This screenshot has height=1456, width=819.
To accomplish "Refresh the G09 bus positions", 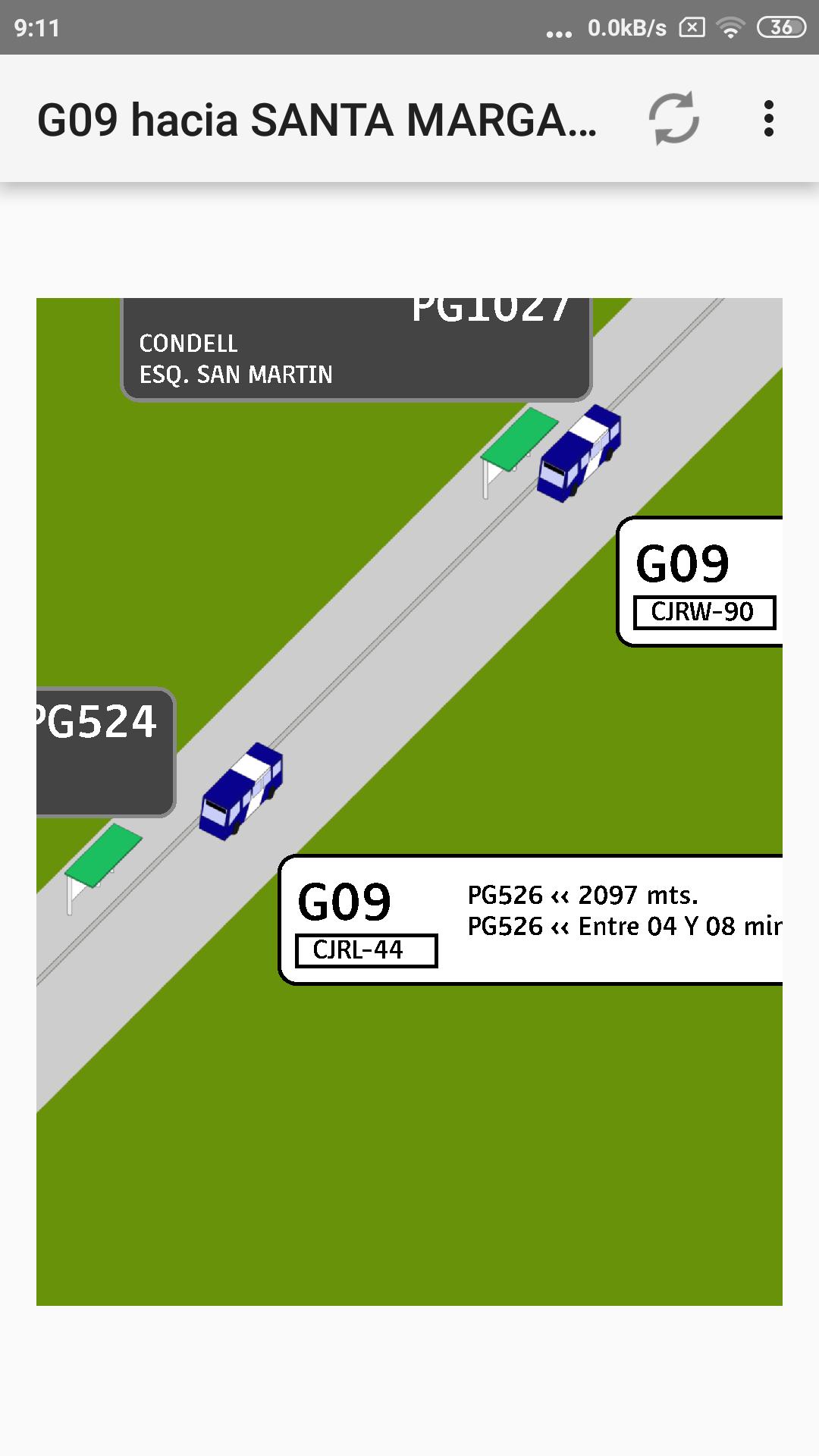I will click(x=673, y=118).
